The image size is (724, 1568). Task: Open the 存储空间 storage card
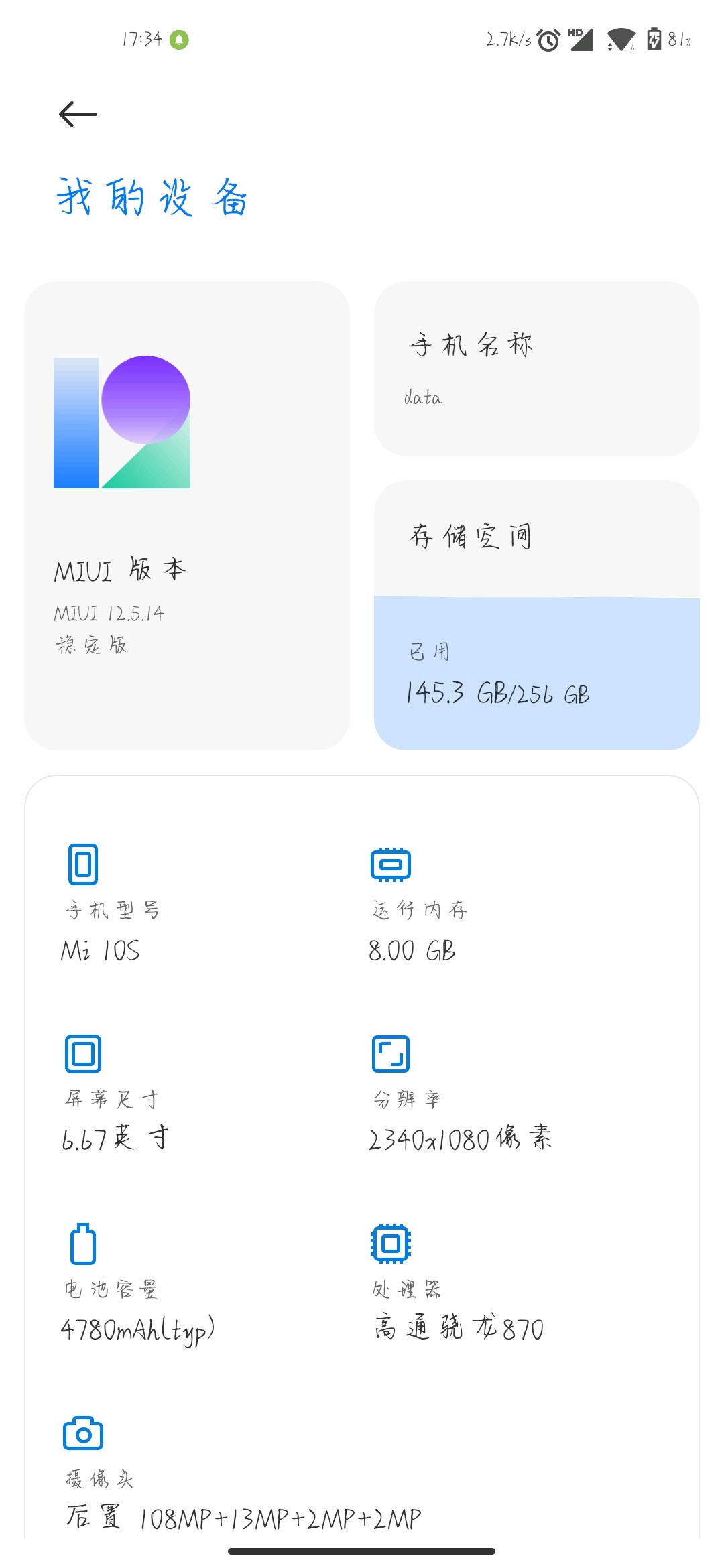coord(536,615)
